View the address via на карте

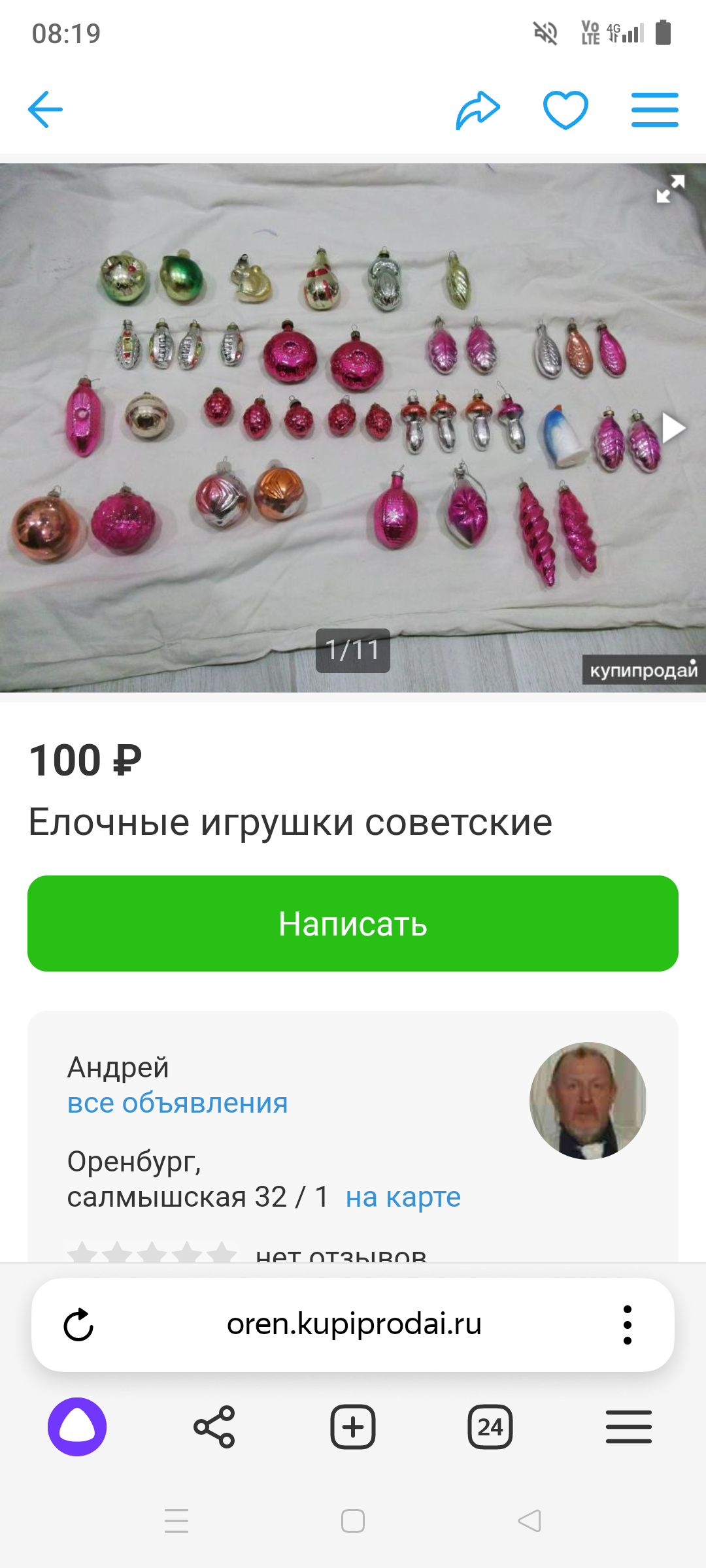(x=403, y=1197)
